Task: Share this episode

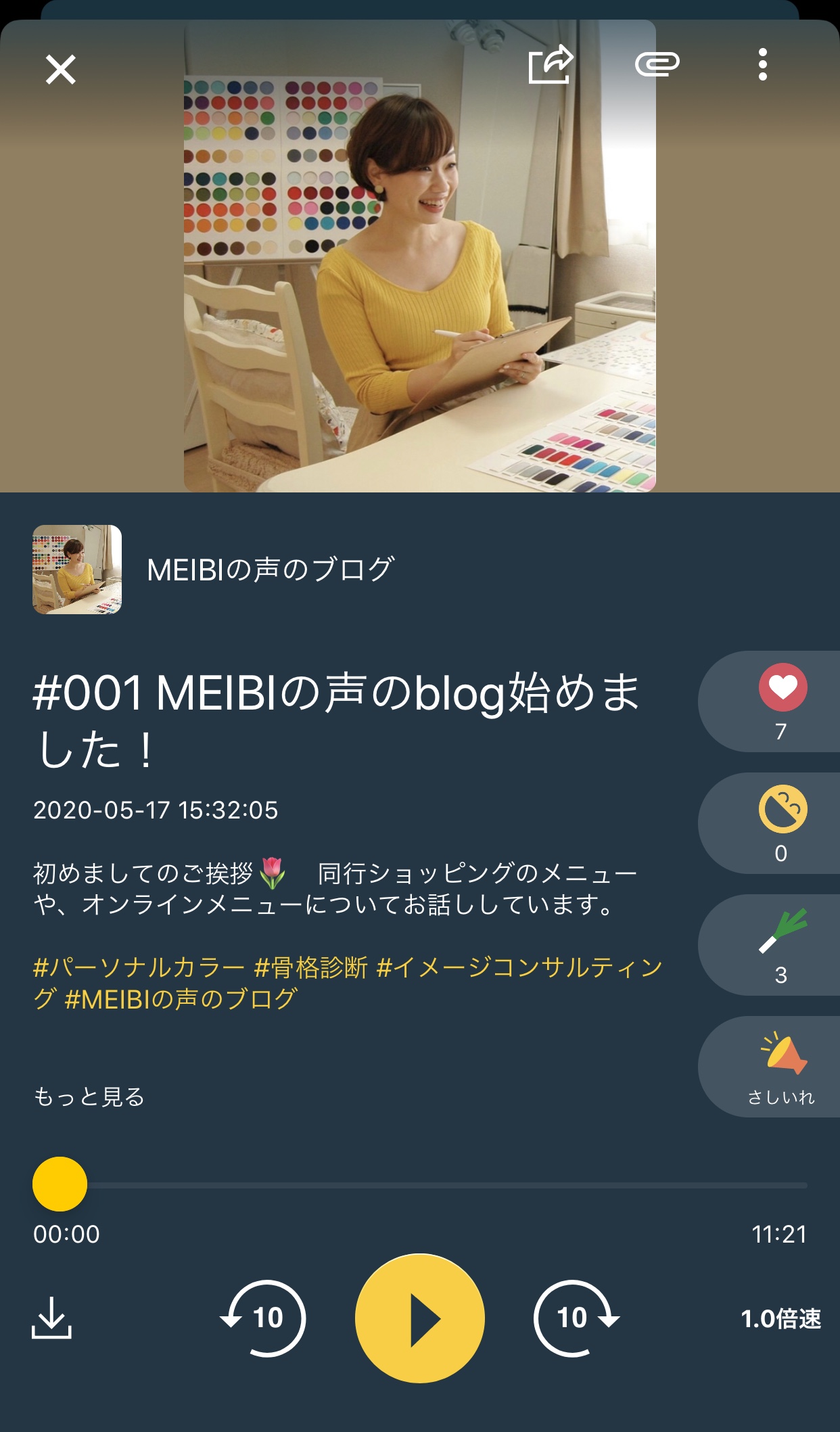Action: tap(551, 65)
